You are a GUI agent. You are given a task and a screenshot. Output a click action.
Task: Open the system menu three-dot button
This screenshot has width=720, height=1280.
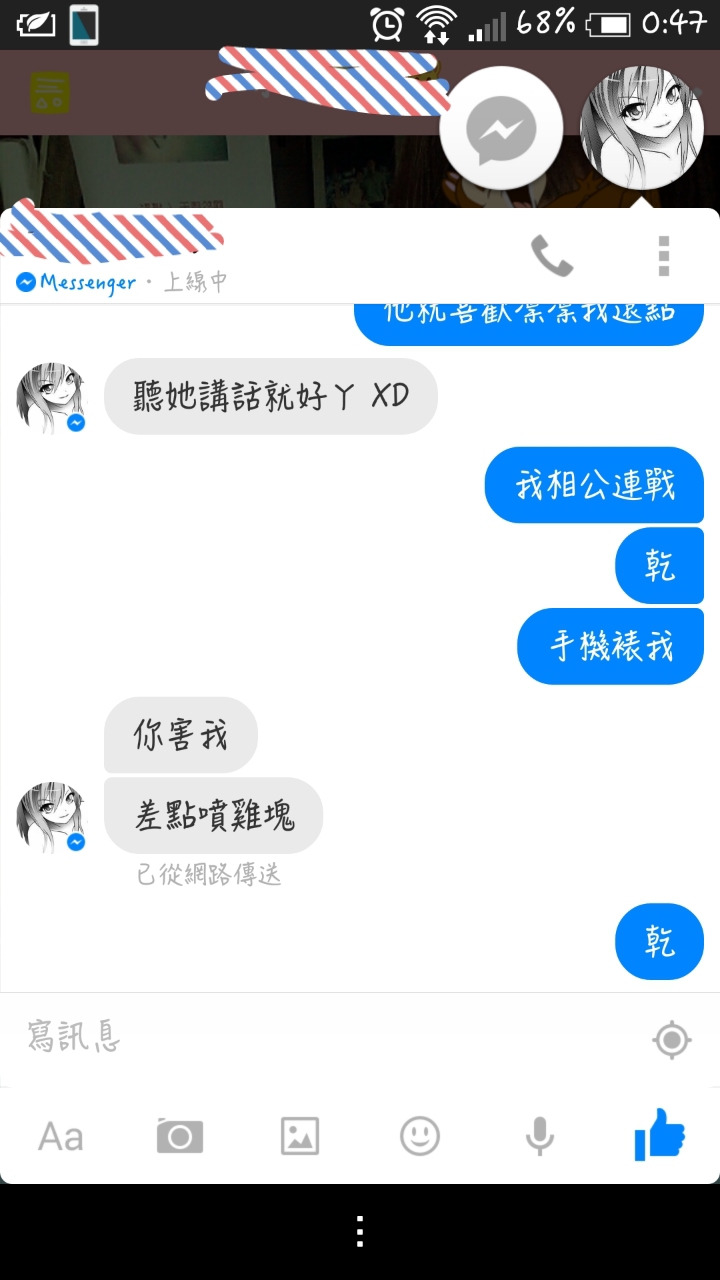tap(360, 1232)
